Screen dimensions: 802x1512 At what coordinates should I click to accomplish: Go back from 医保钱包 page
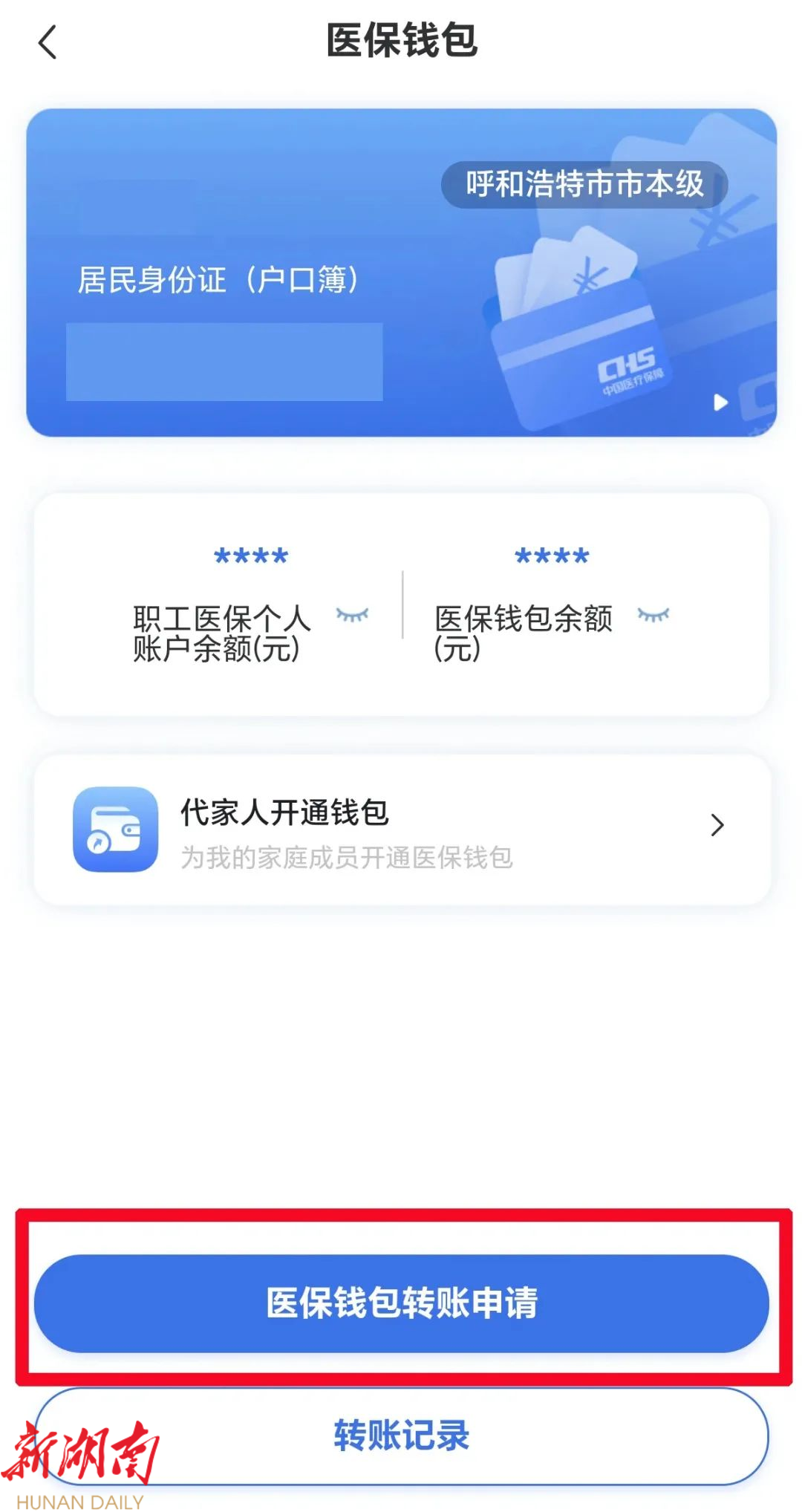(48, 42)
